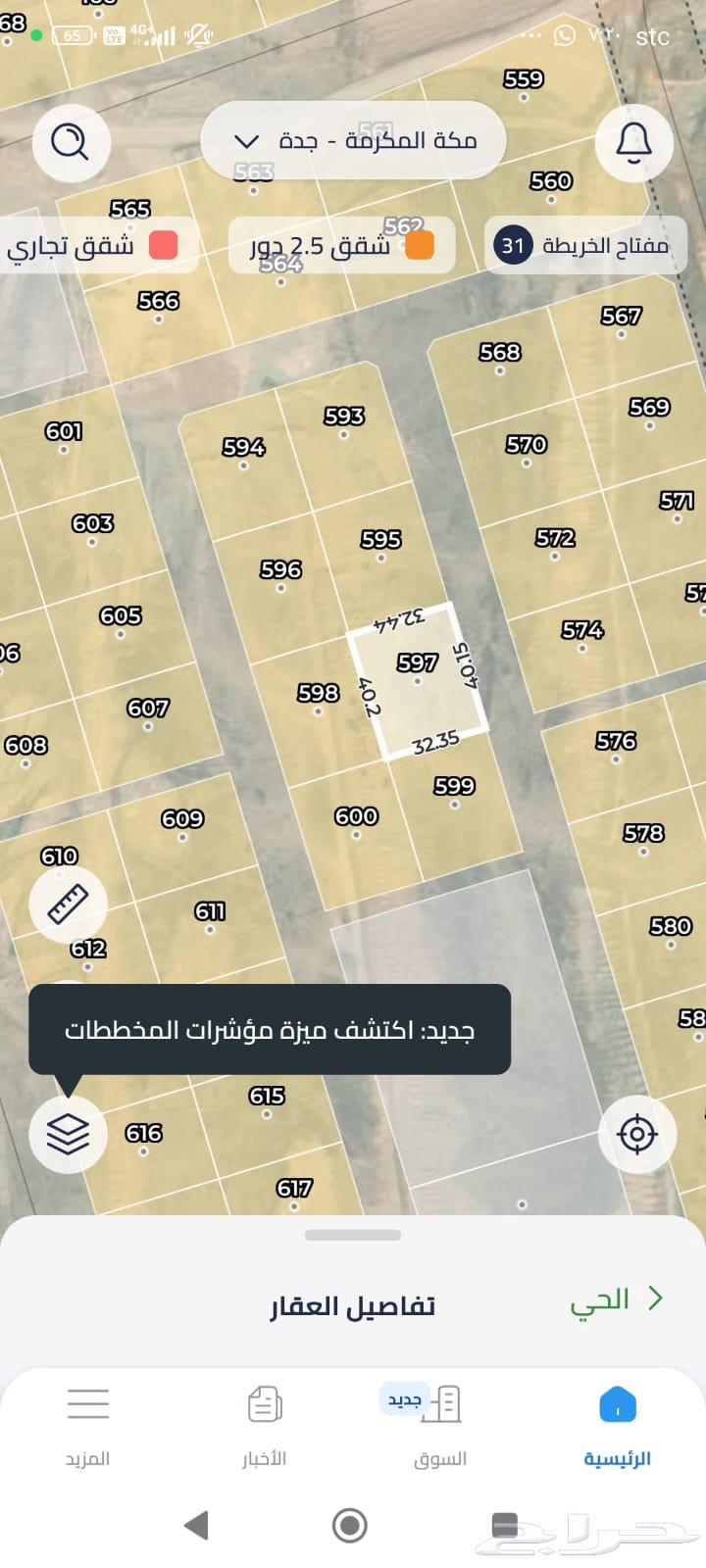Open notifications via the bell icon

pos(635,142)
